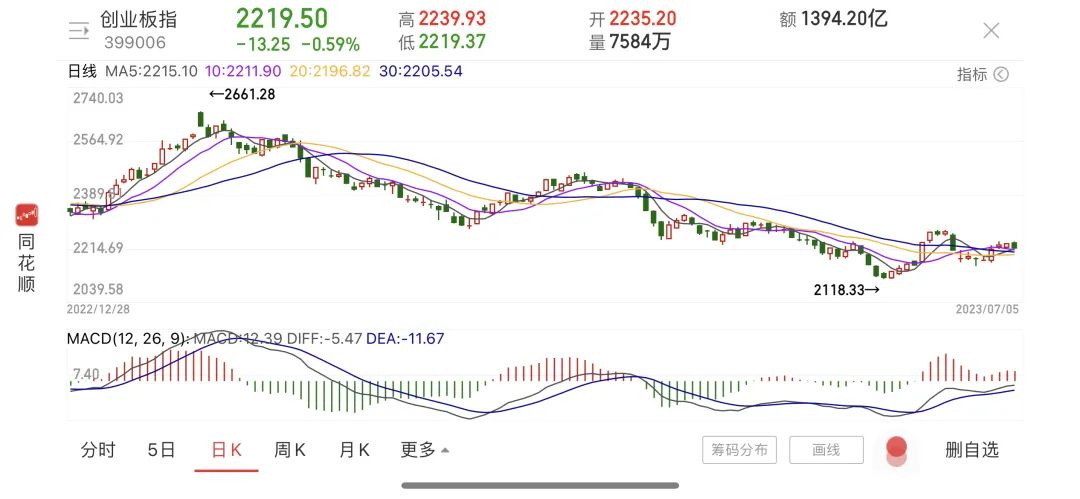Tap 删自选 to remove from watchlist
Screen dimensions: 1080x499
pyautogui.click(x=972, y=450)
